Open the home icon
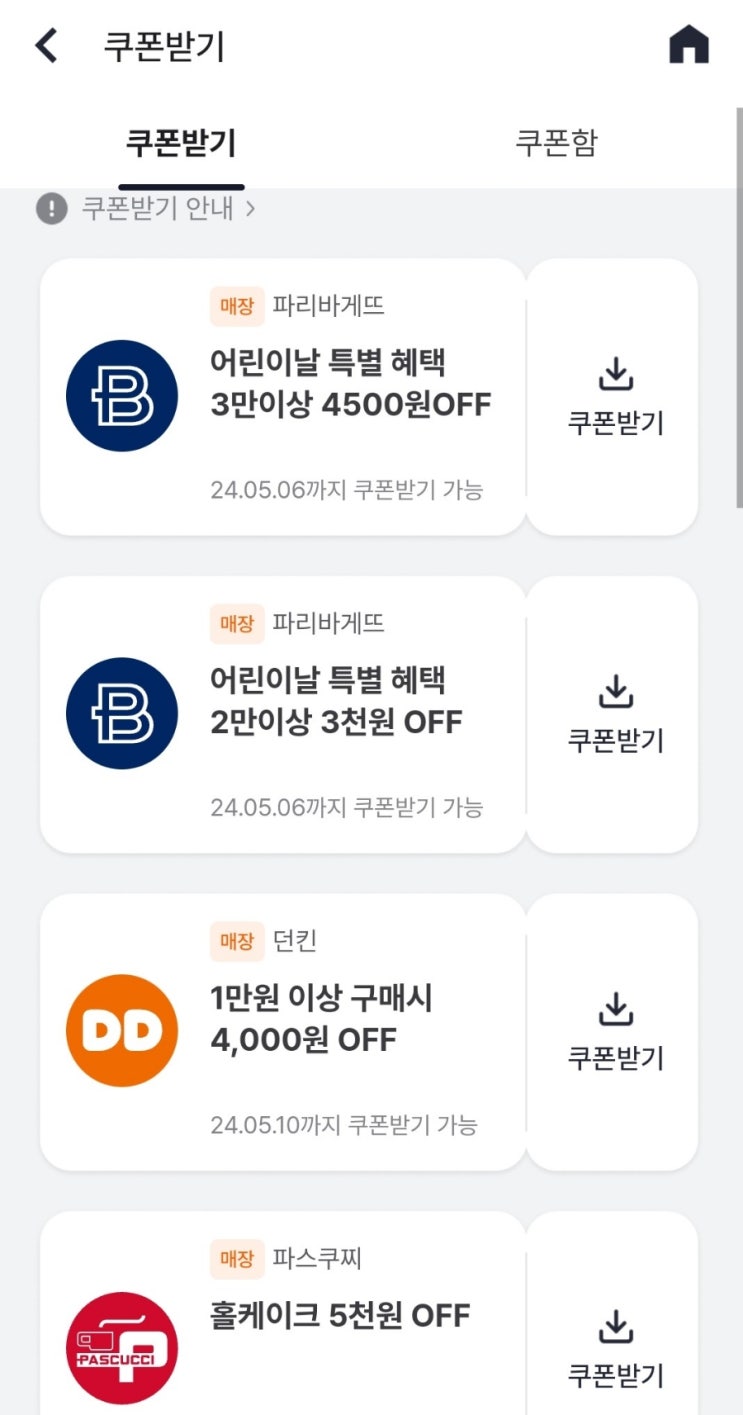 pyautogui.click(x=688, y=45)
